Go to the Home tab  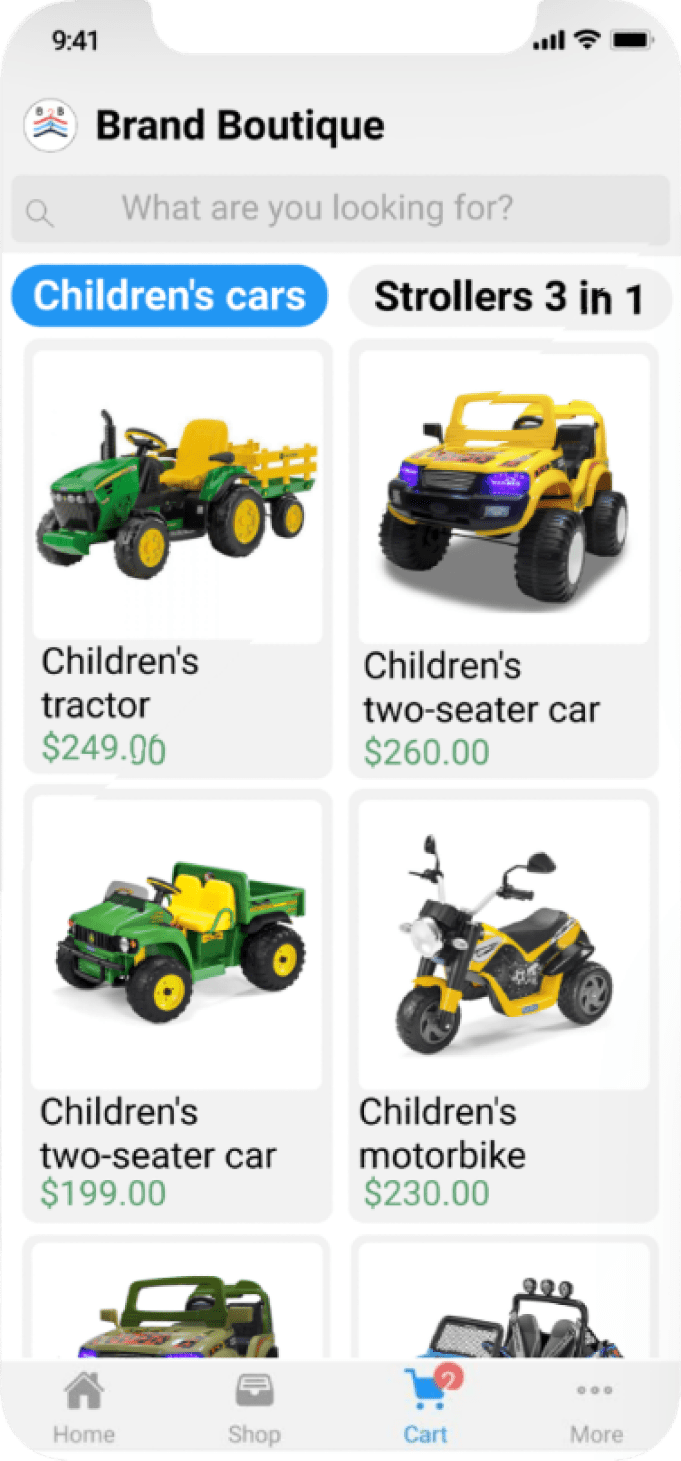coord(84,1409)
